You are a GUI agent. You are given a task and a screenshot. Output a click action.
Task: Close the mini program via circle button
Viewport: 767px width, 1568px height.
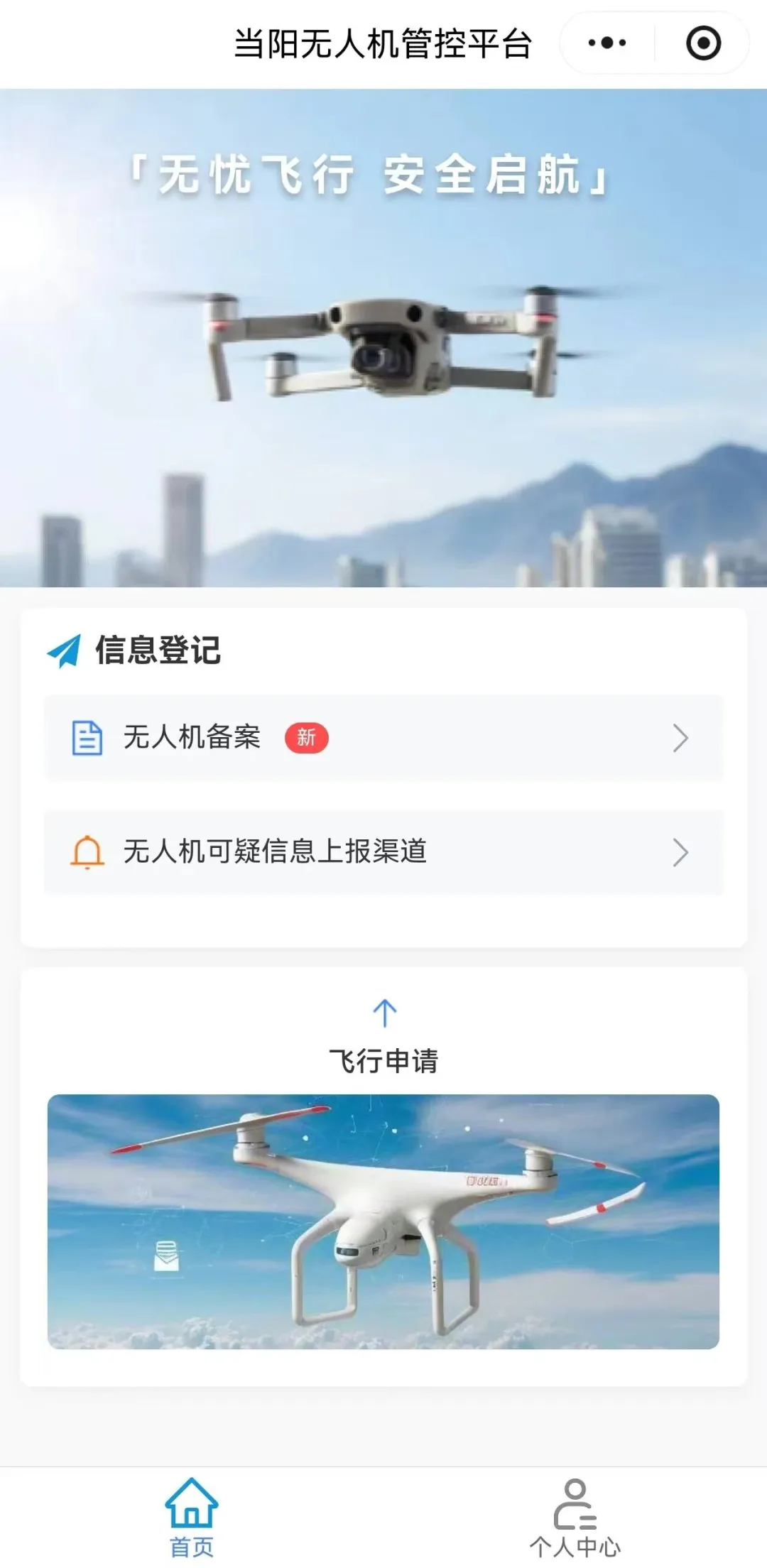point(703,43)
